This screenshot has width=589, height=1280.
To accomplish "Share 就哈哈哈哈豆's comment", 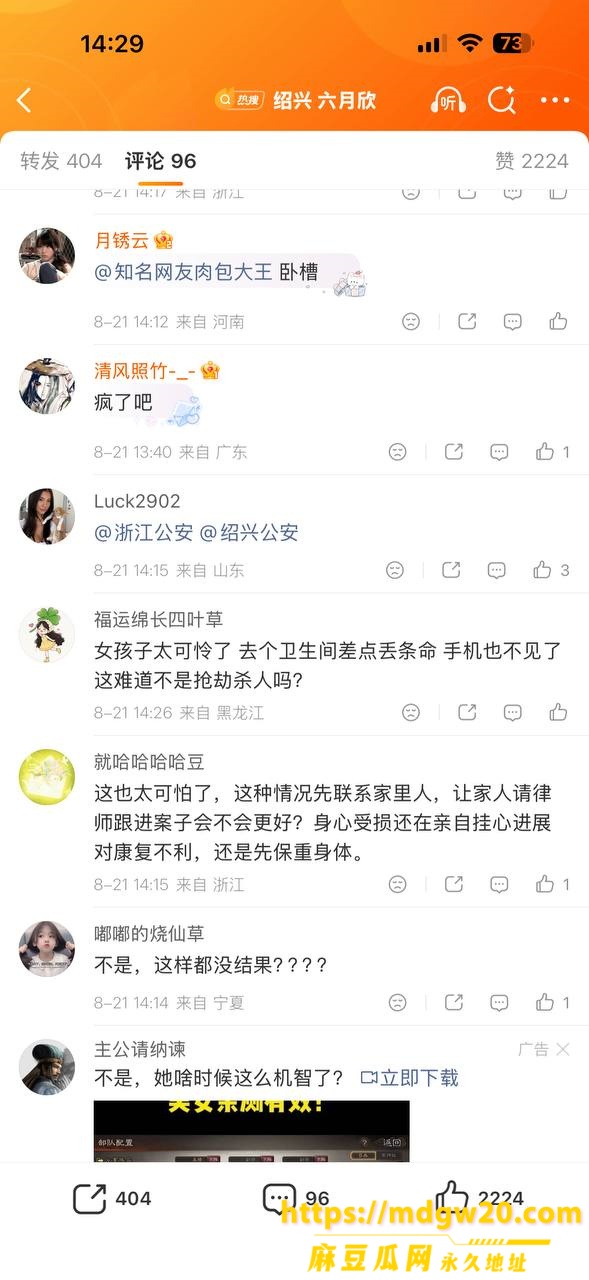I will 454,884.
